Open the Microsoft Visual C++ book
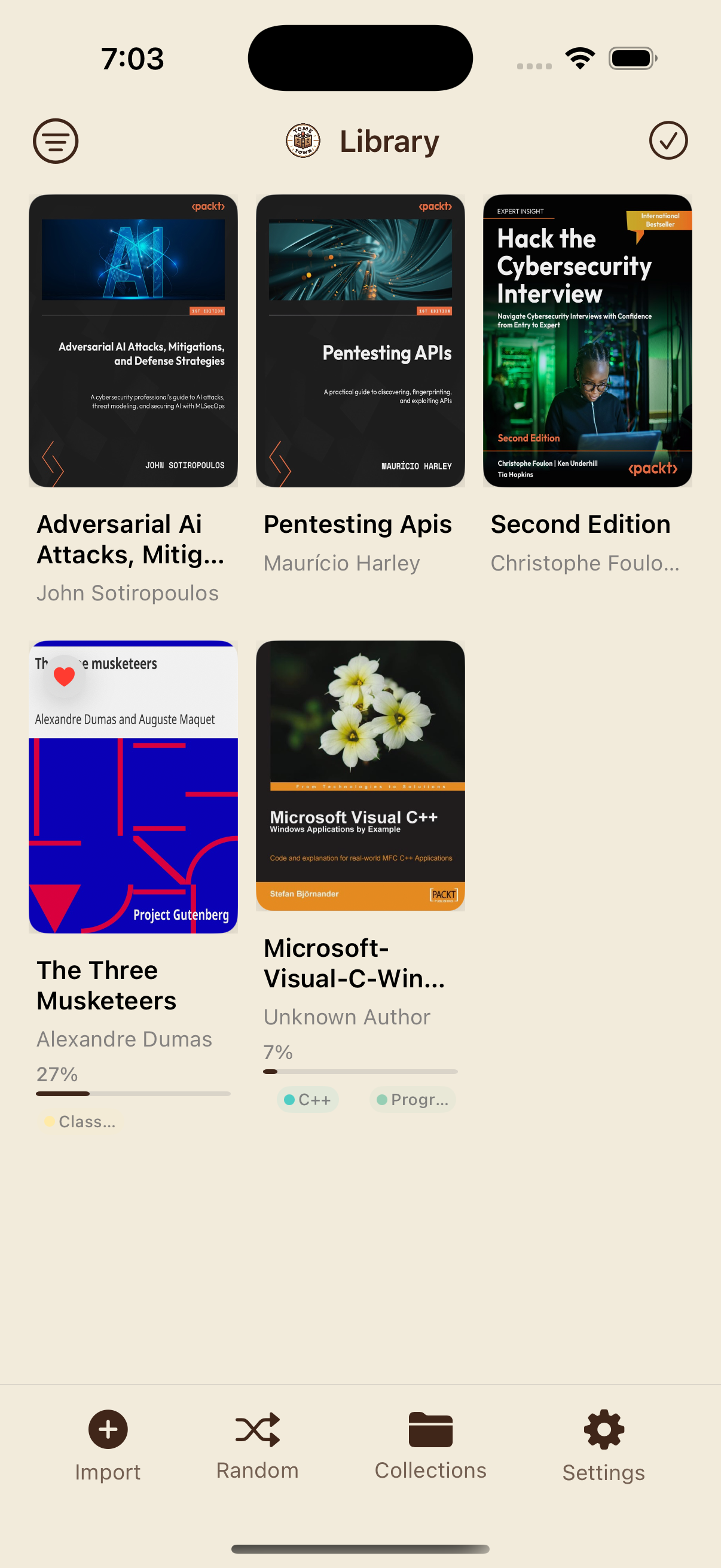Image resolution: width=721 pixels, height=1568 pixels. coord(360,775)
